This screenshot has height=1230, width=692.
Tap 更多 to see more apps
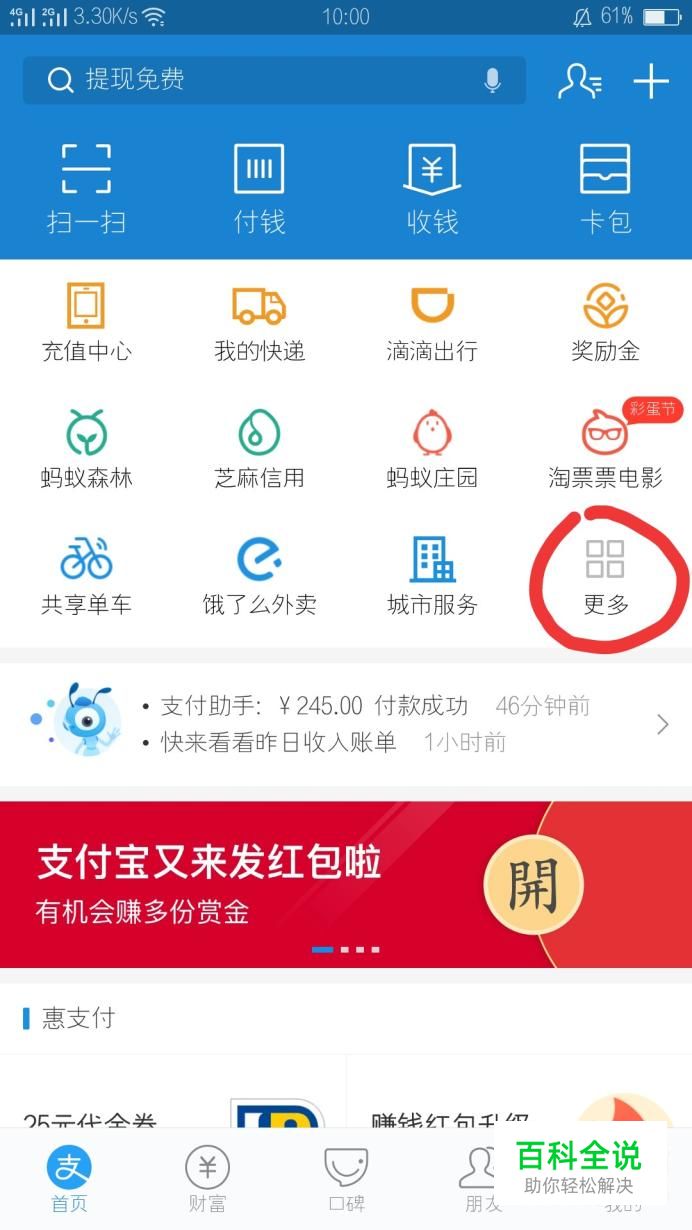pos(605,575)
